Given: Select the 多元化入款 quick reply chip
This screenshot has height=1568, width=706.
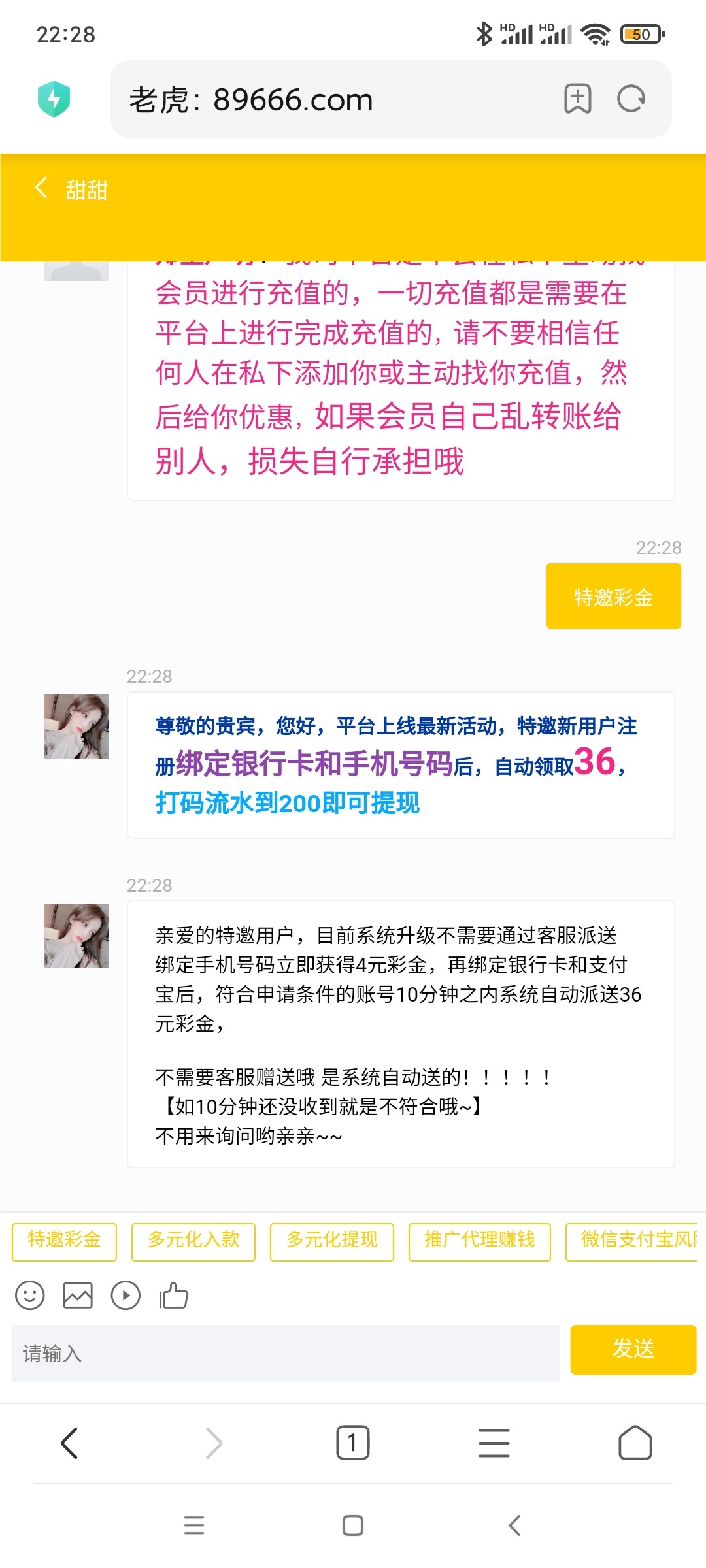Looking at the screenshot, I should 193,1241.
